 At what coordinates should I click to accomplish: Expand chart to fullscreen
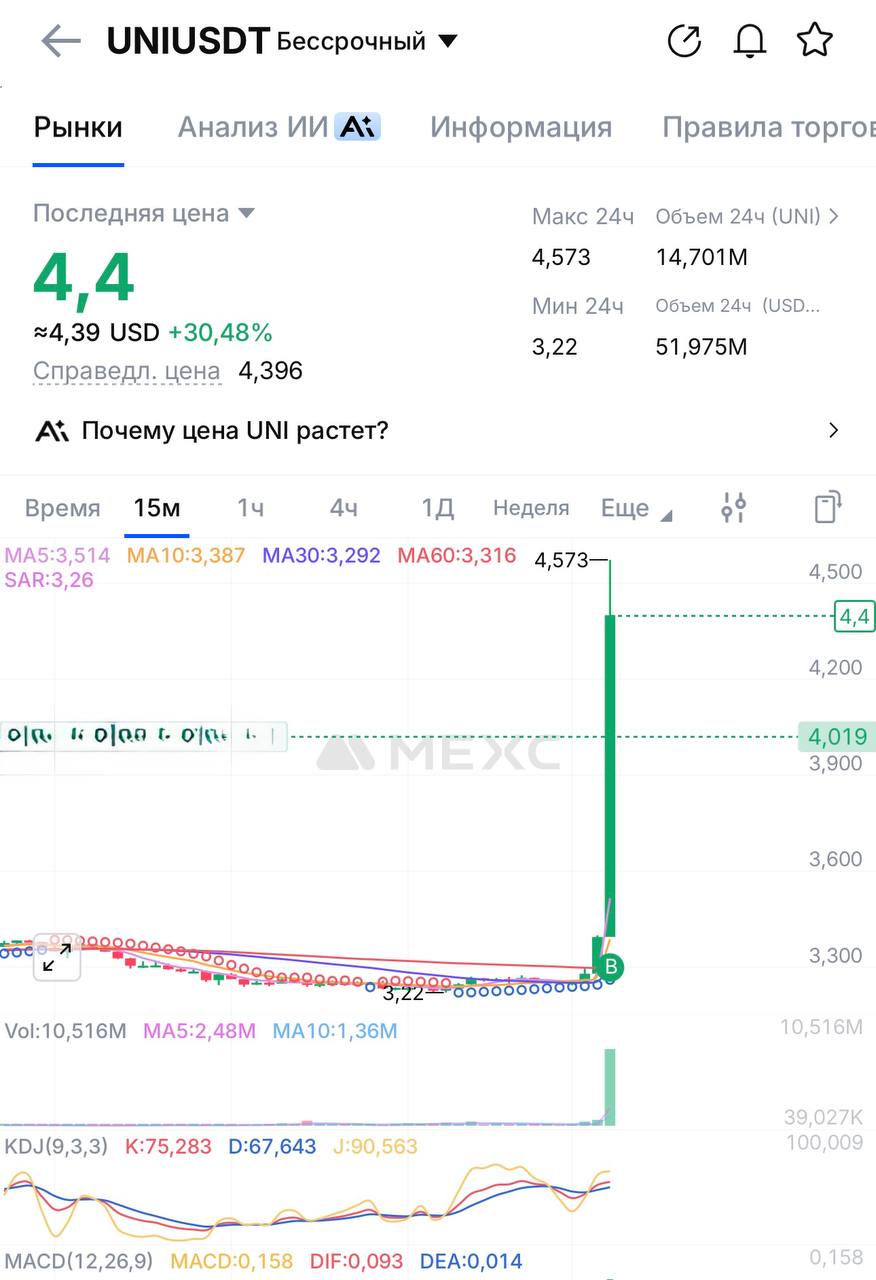coord(57,957)
